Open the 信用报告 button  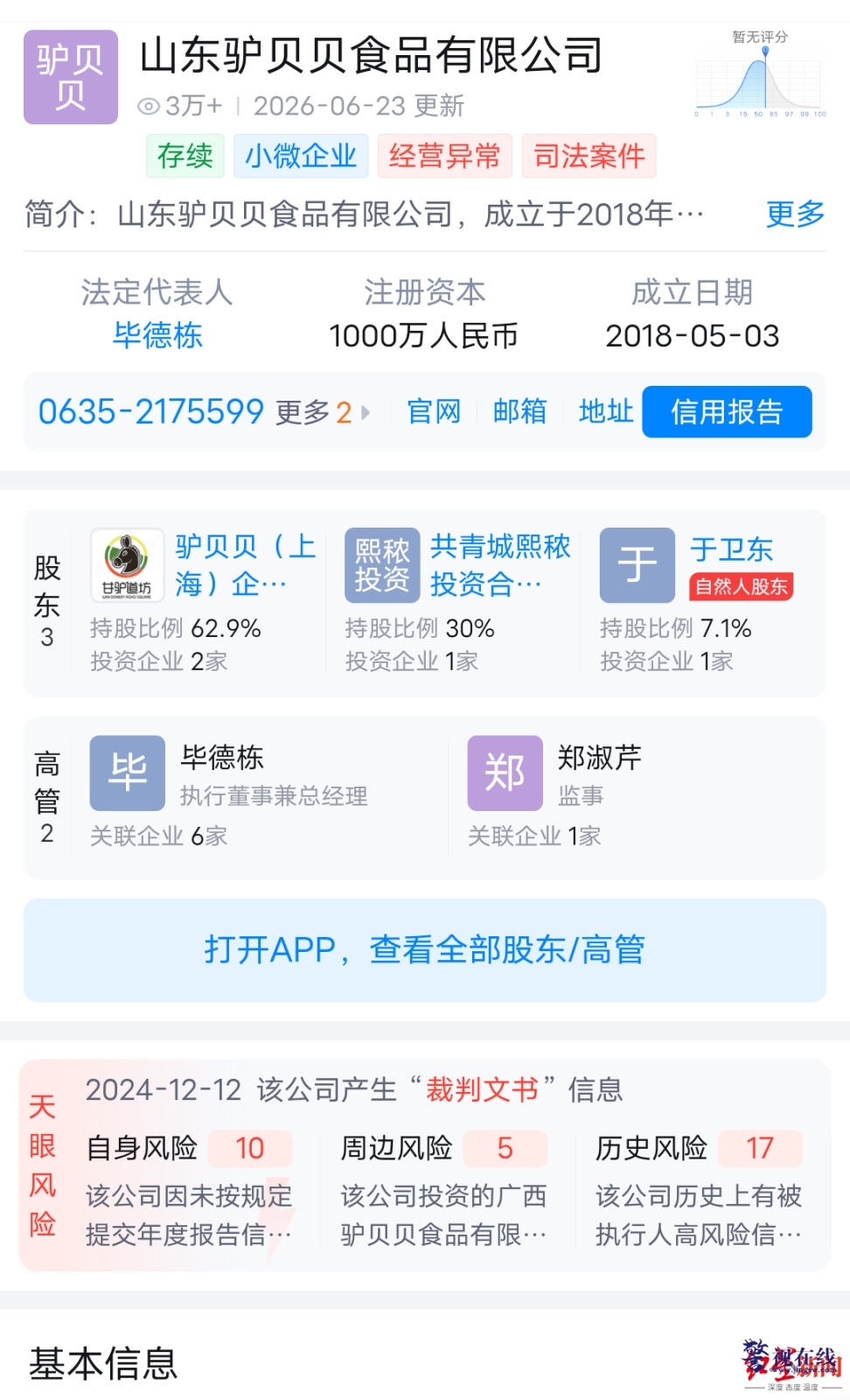click(727, 411)
